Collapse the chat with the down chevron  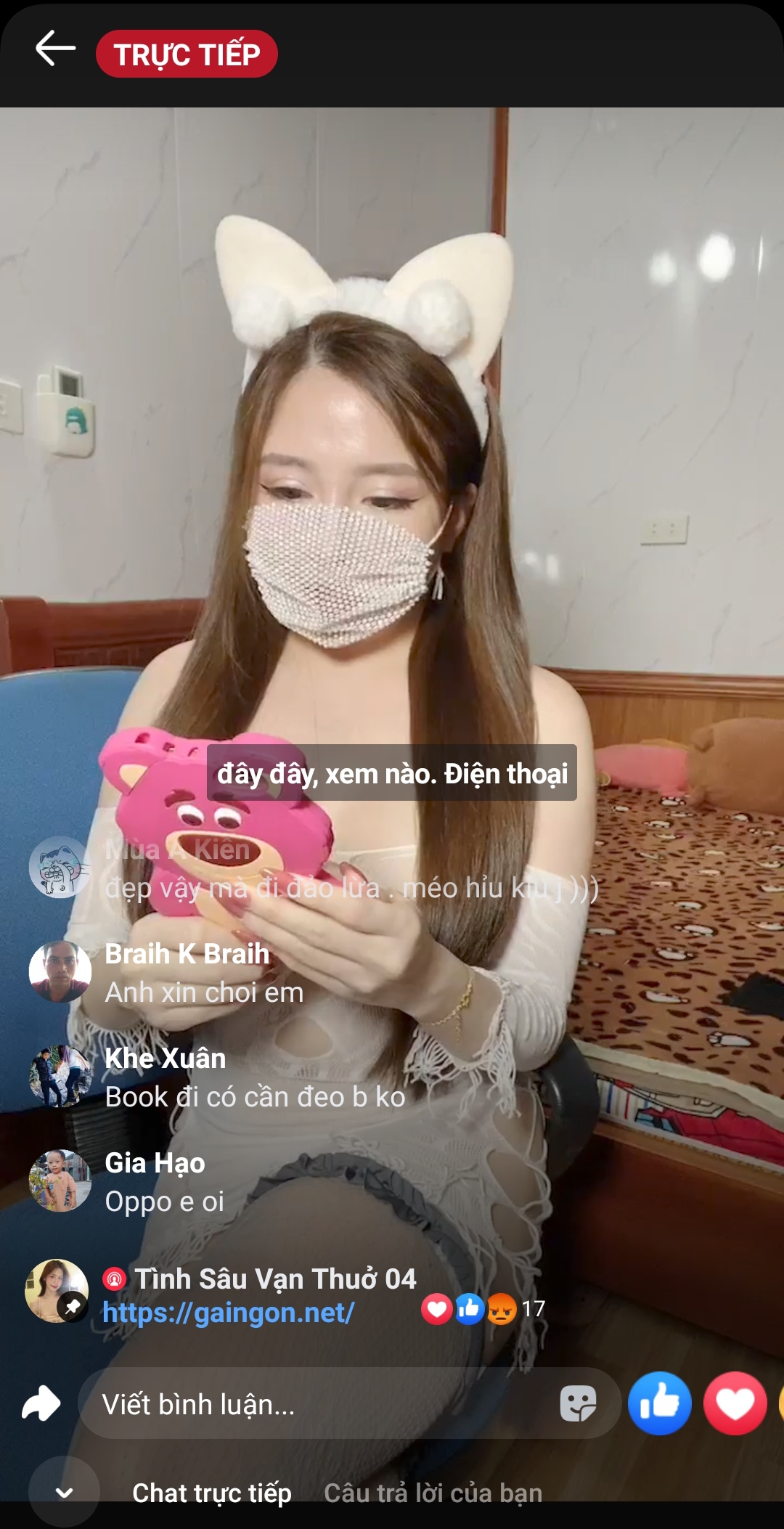pos(64,1493)
